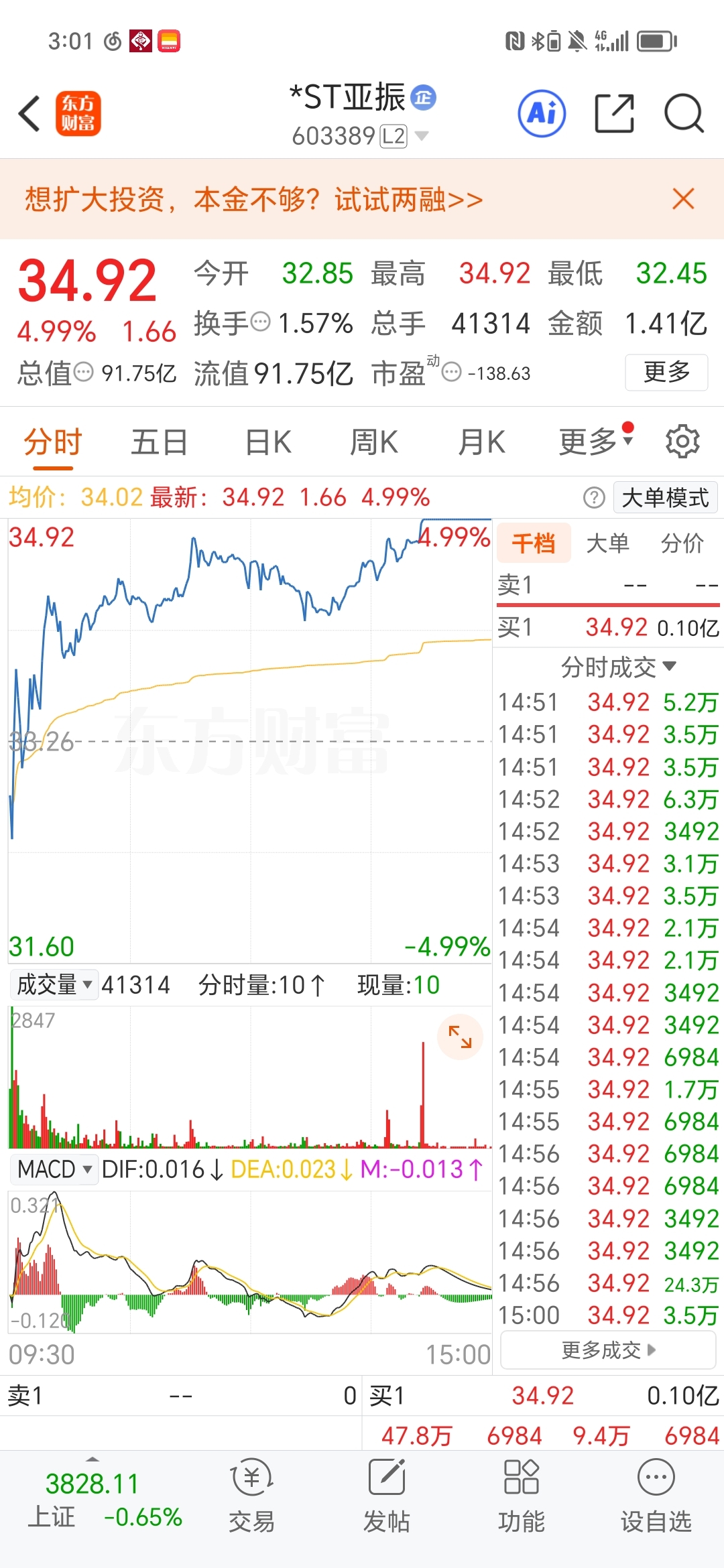This screenshot has width=724, height=1568.
Task: Add stock via 设自选
Action: pos(656,1496)
